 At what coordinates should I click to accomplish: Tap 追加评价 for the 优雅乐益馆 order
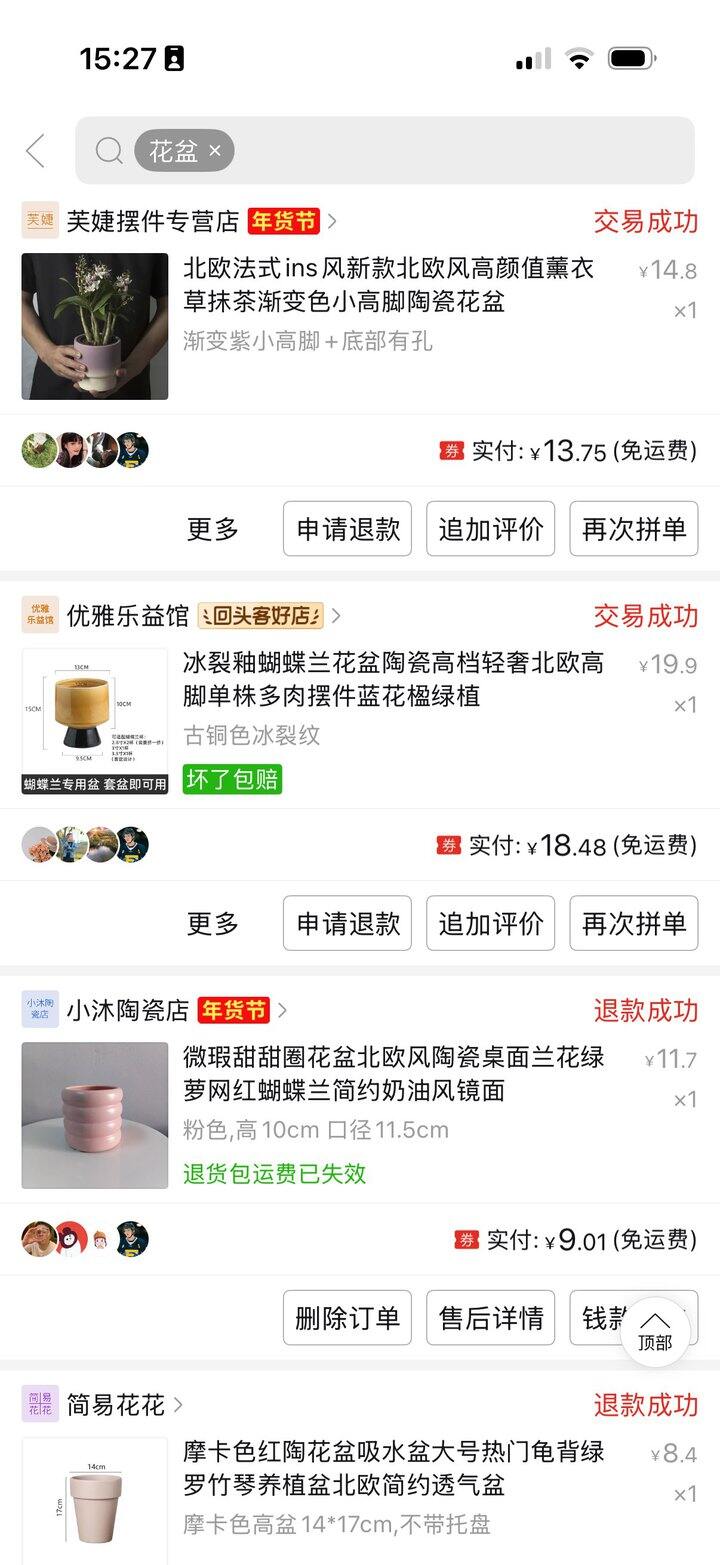point(491,923)
